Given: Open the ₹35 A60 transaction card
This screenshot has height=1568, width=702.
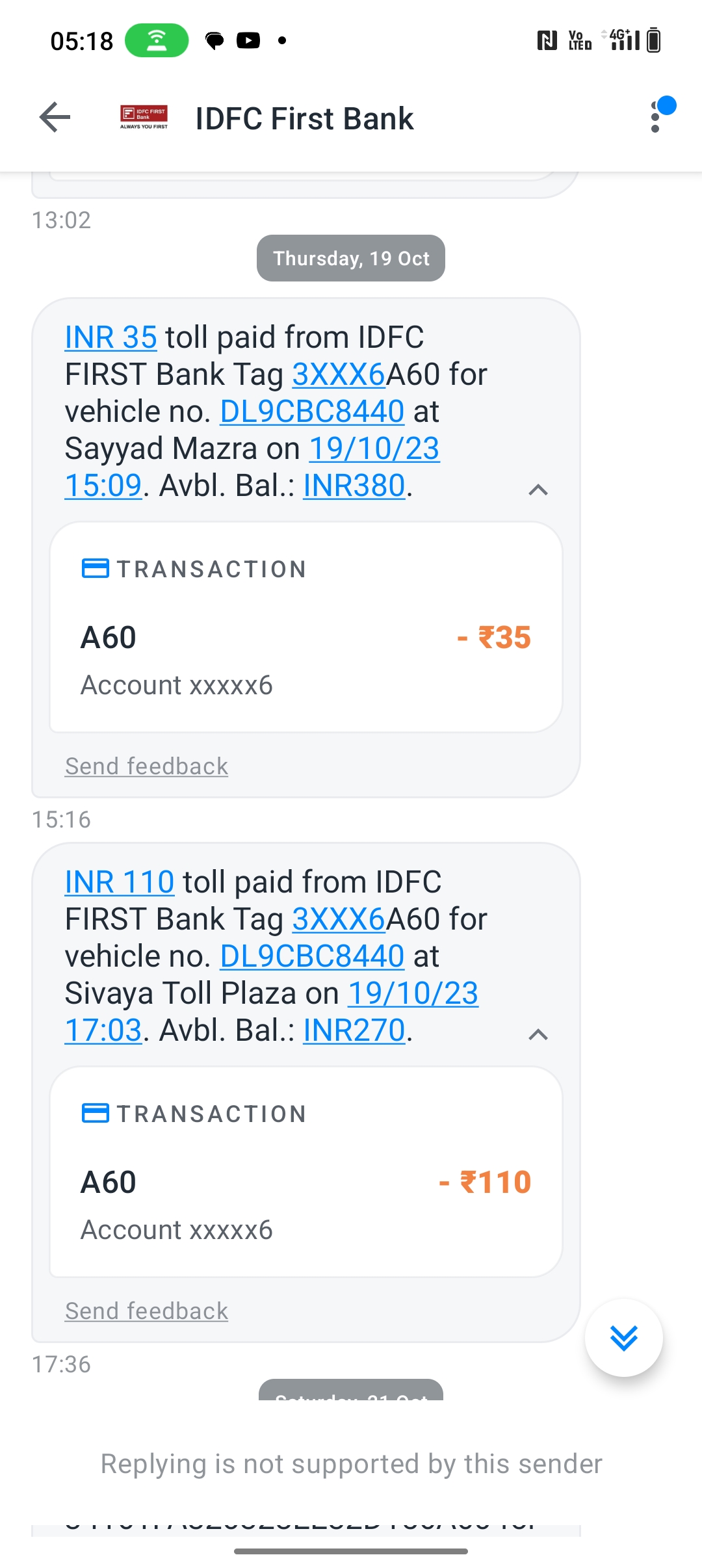Looking at the screenshot, I should [306, 627].
